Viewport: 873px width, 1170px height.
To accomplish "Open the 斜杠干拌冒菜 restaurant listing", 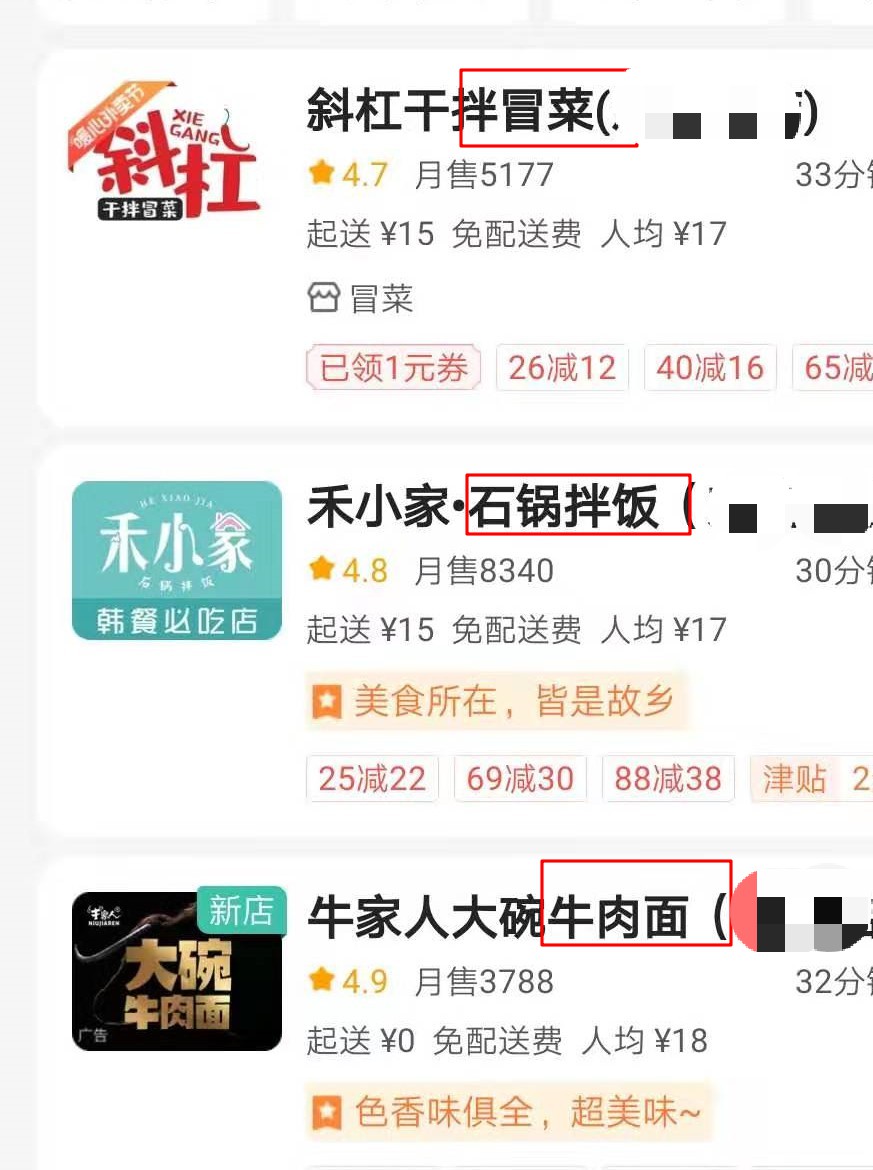I will coord(450,112).
